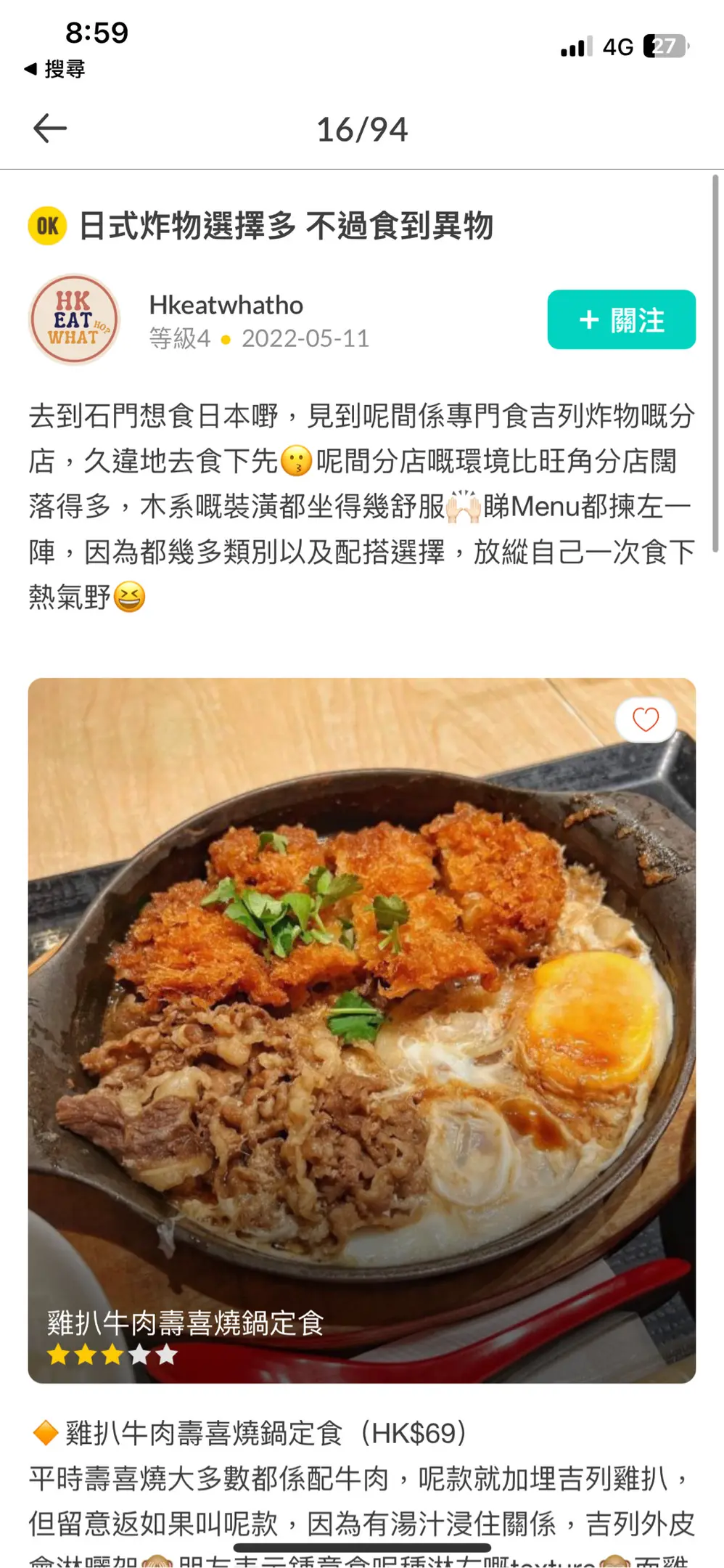Viewport: 724px width, 1568px height.
Task: Open the 雞扒牛肉壽喜燒鍋定食 photo
Action: (361, 1029)
